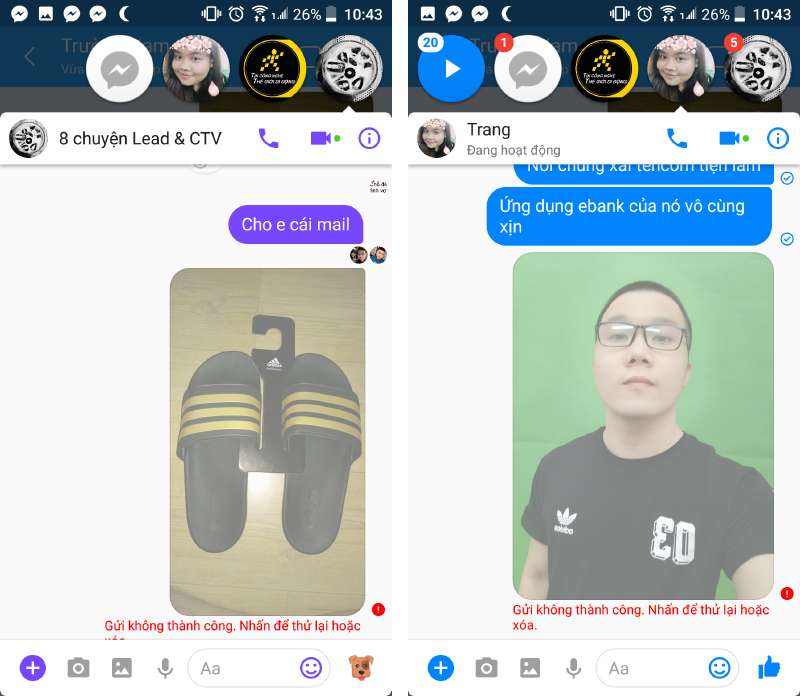Open the purple plus menu in group chat

(33, 667)
